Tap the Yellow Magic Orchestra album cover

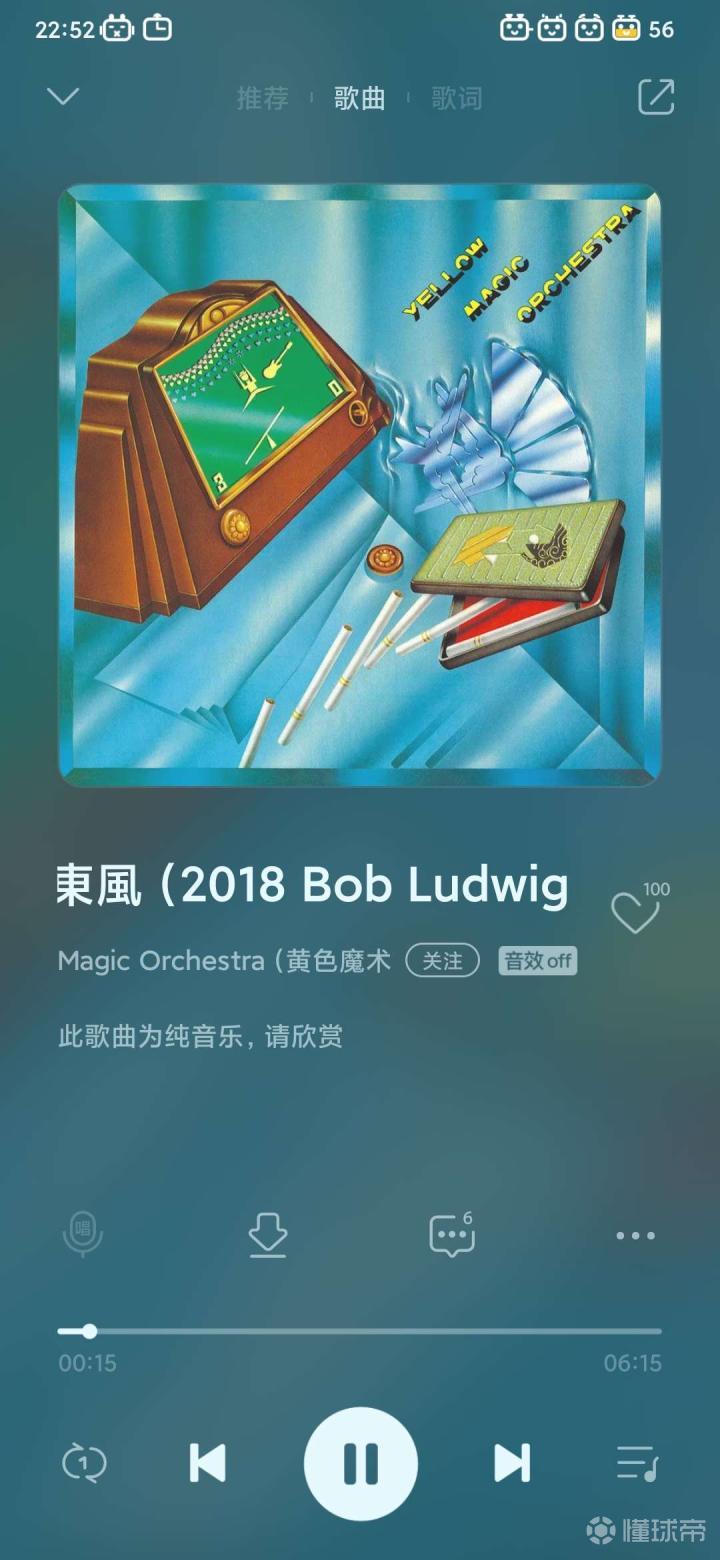tap(360, 485)
